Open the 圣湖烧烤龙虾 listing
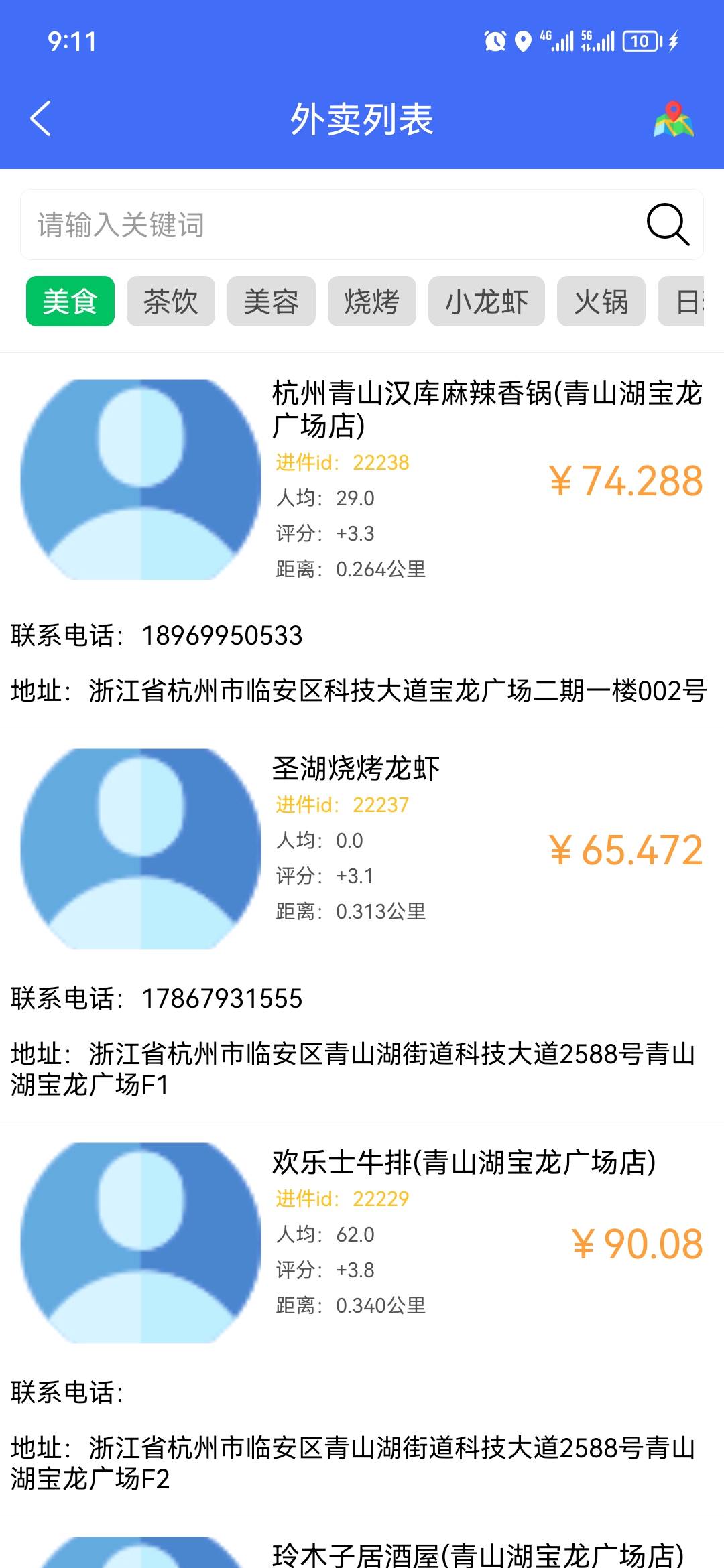The width and height of the screenshot is (724, 1568). click(362, 925)
